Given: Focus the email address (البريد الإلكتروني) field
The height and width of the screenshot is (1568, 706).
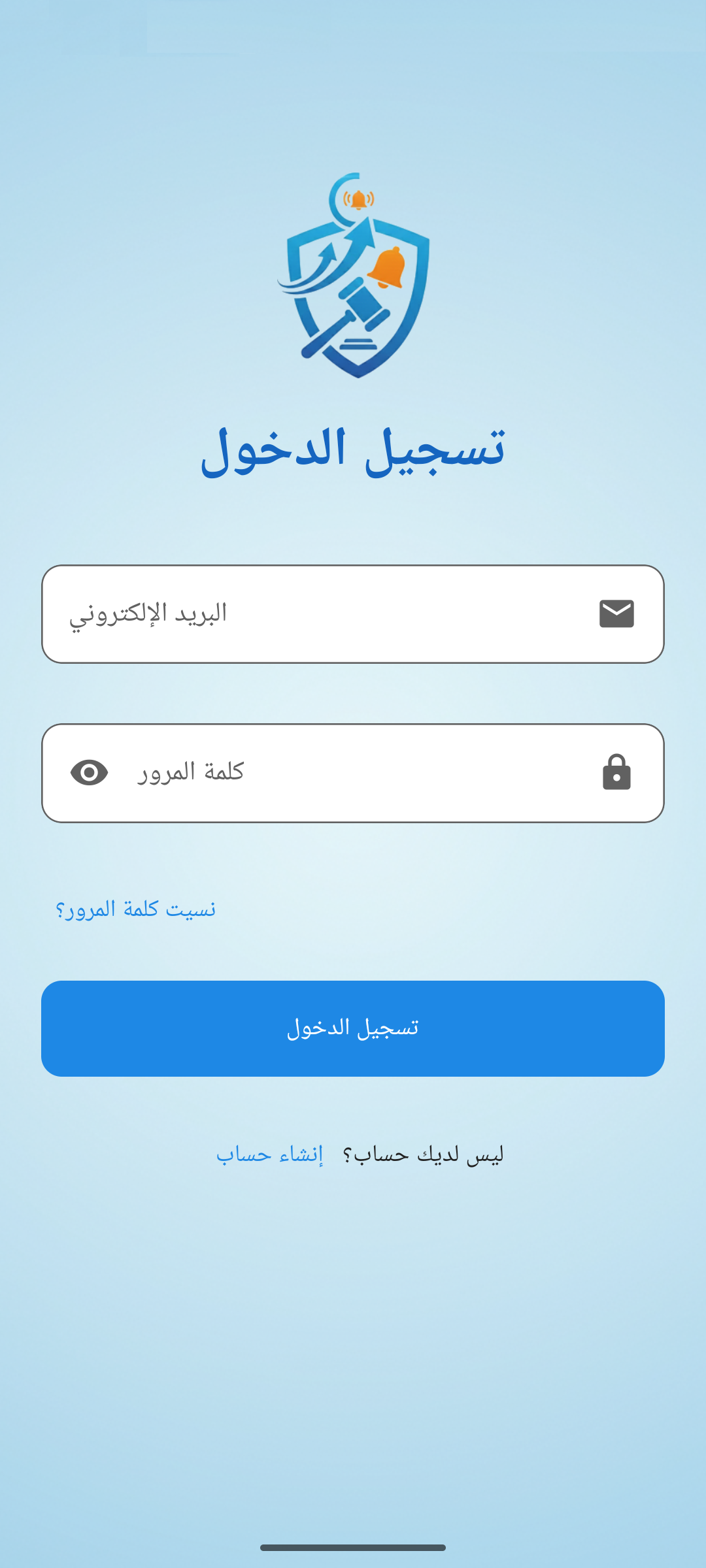Looking at the screenshot, I should tap(353, 614).
